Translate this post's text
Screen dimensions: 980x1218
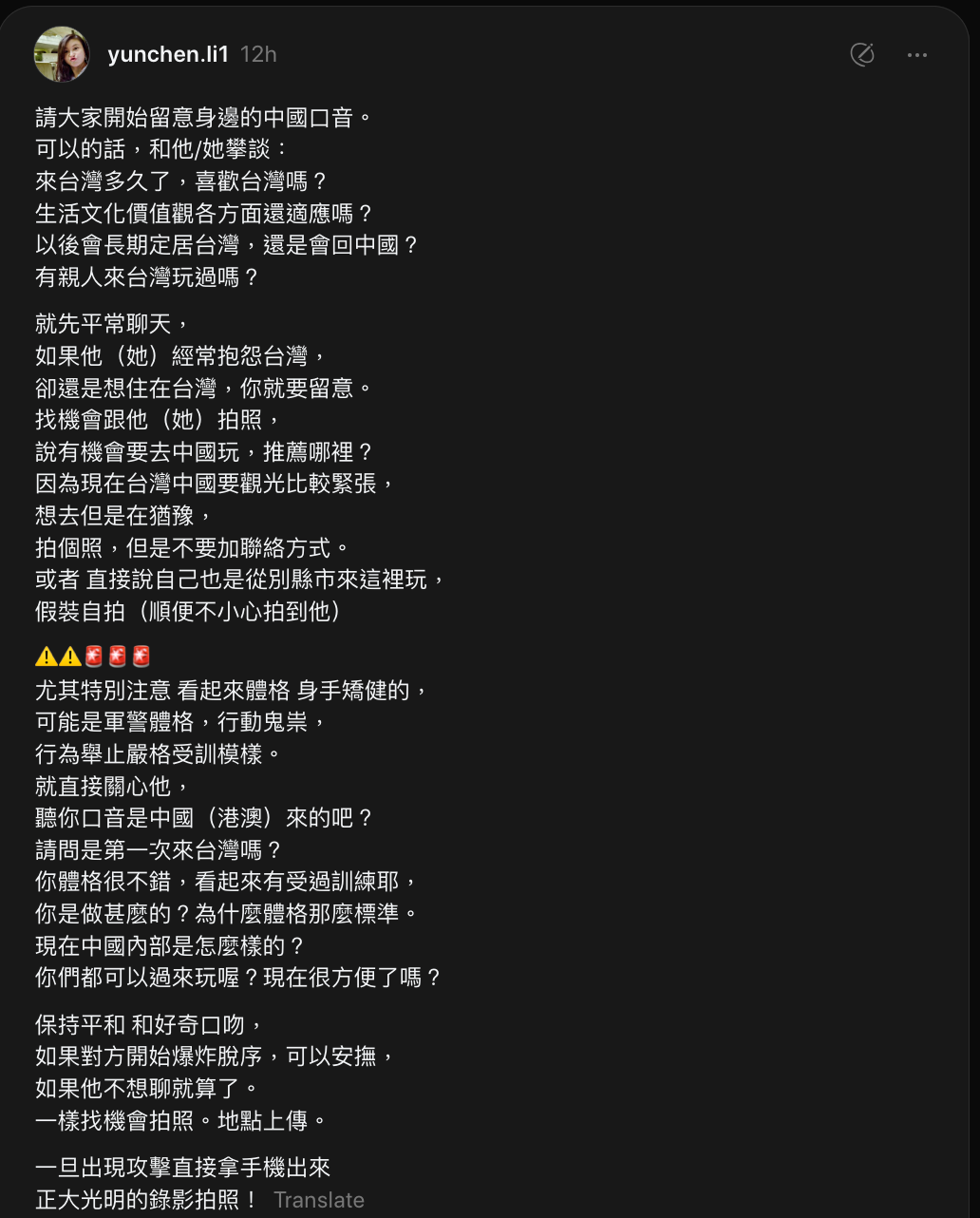click(319, 1200)
